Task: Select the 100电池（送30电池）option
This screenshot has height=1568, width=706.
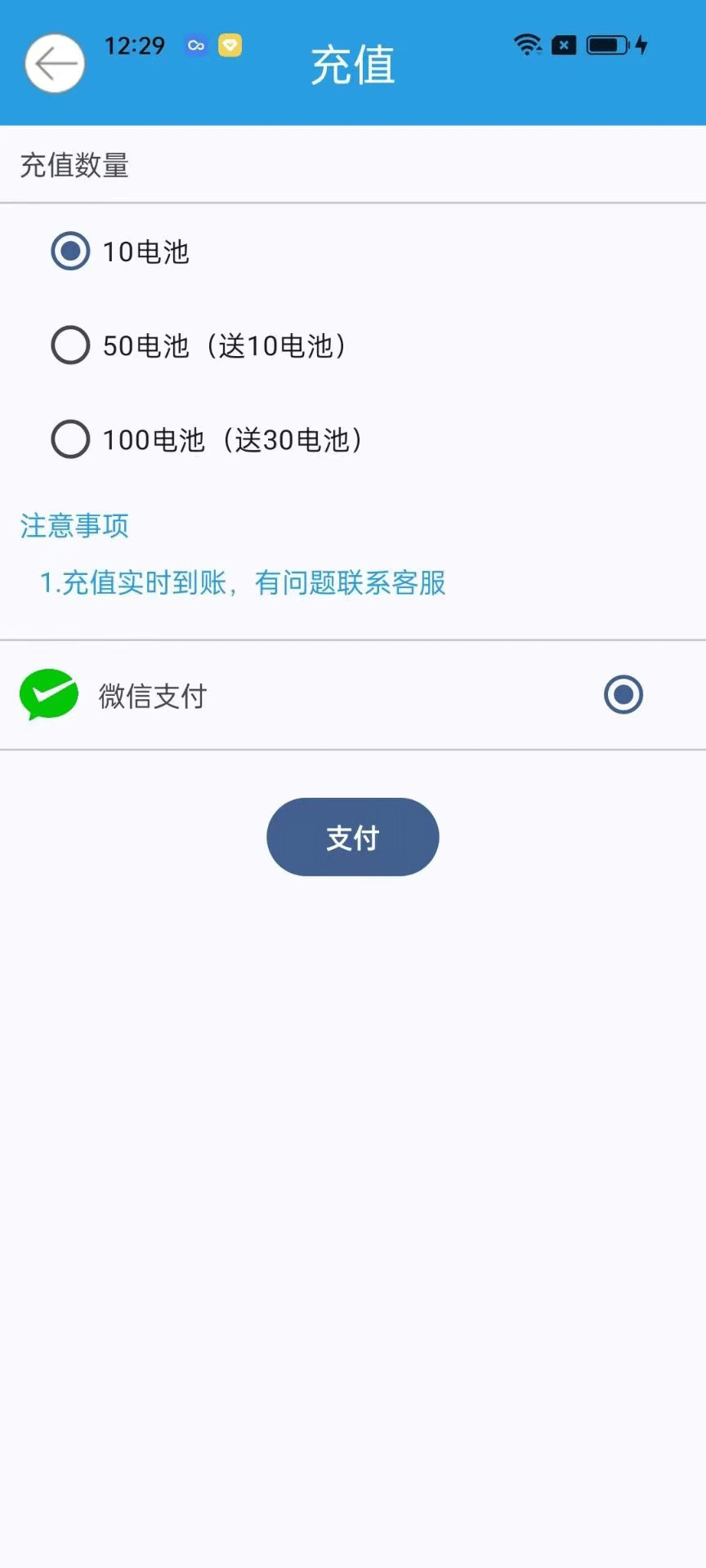Action: click(70, 439)
